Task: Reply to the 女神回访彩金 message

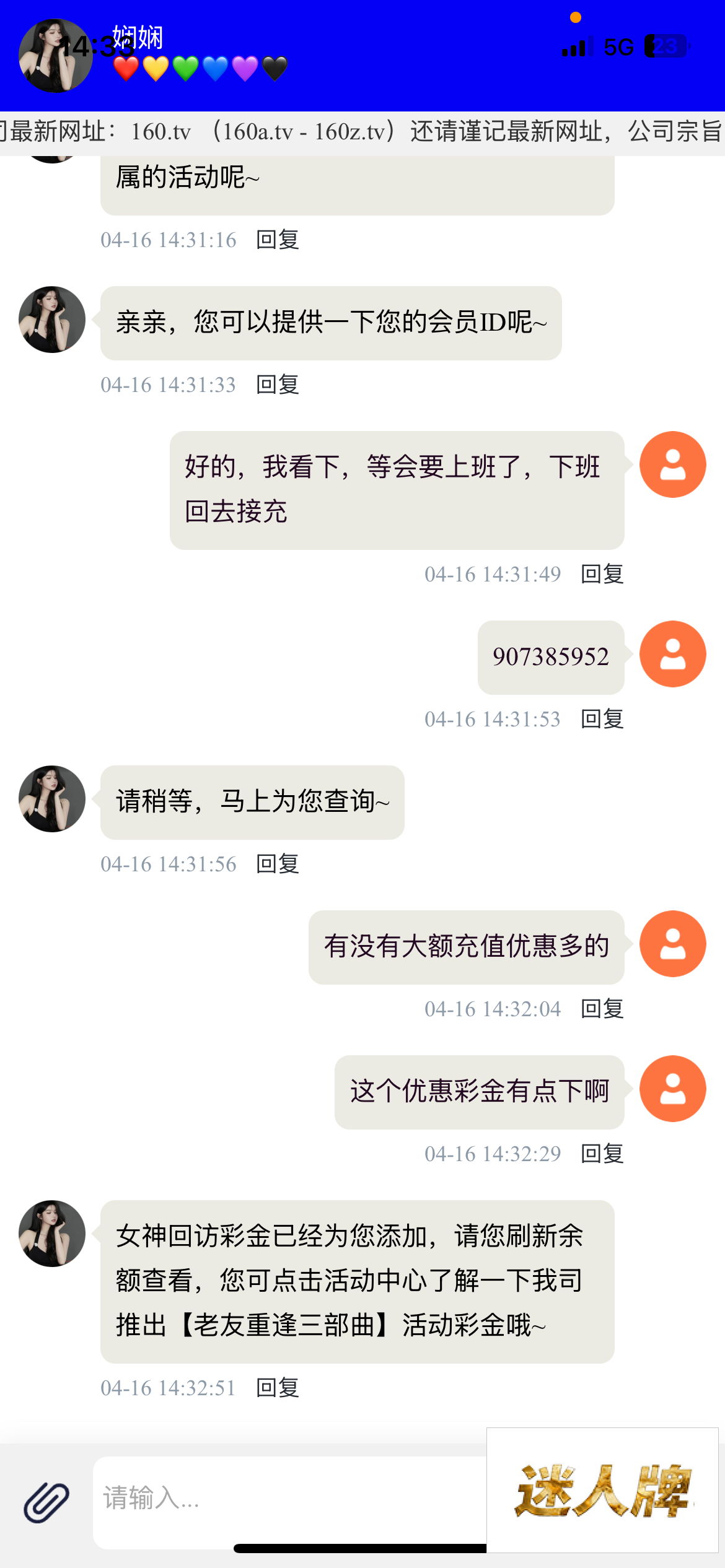Action: point(278,1388)
